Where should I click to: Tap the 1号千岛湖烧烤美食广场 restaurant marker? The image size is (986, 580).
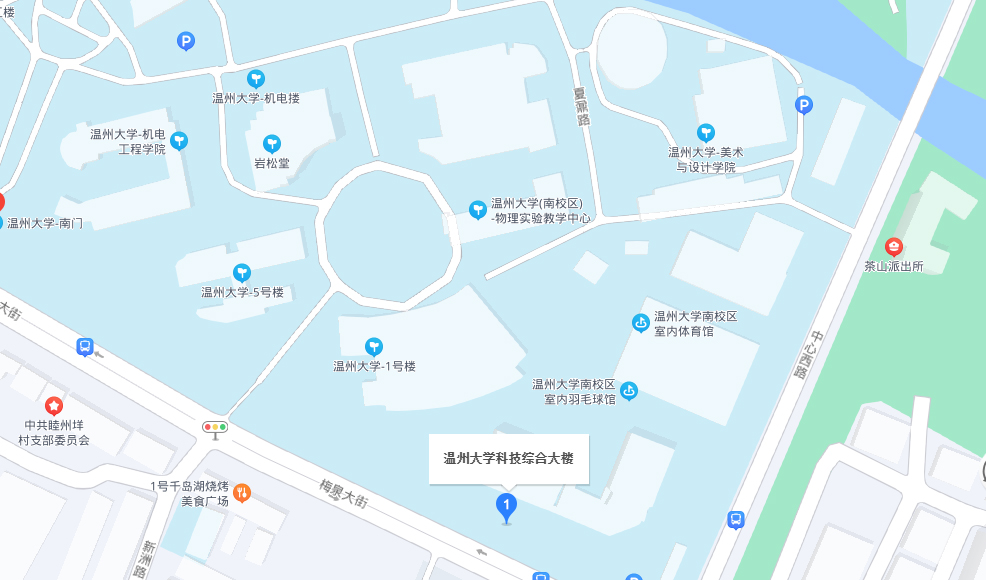[242, 492]
